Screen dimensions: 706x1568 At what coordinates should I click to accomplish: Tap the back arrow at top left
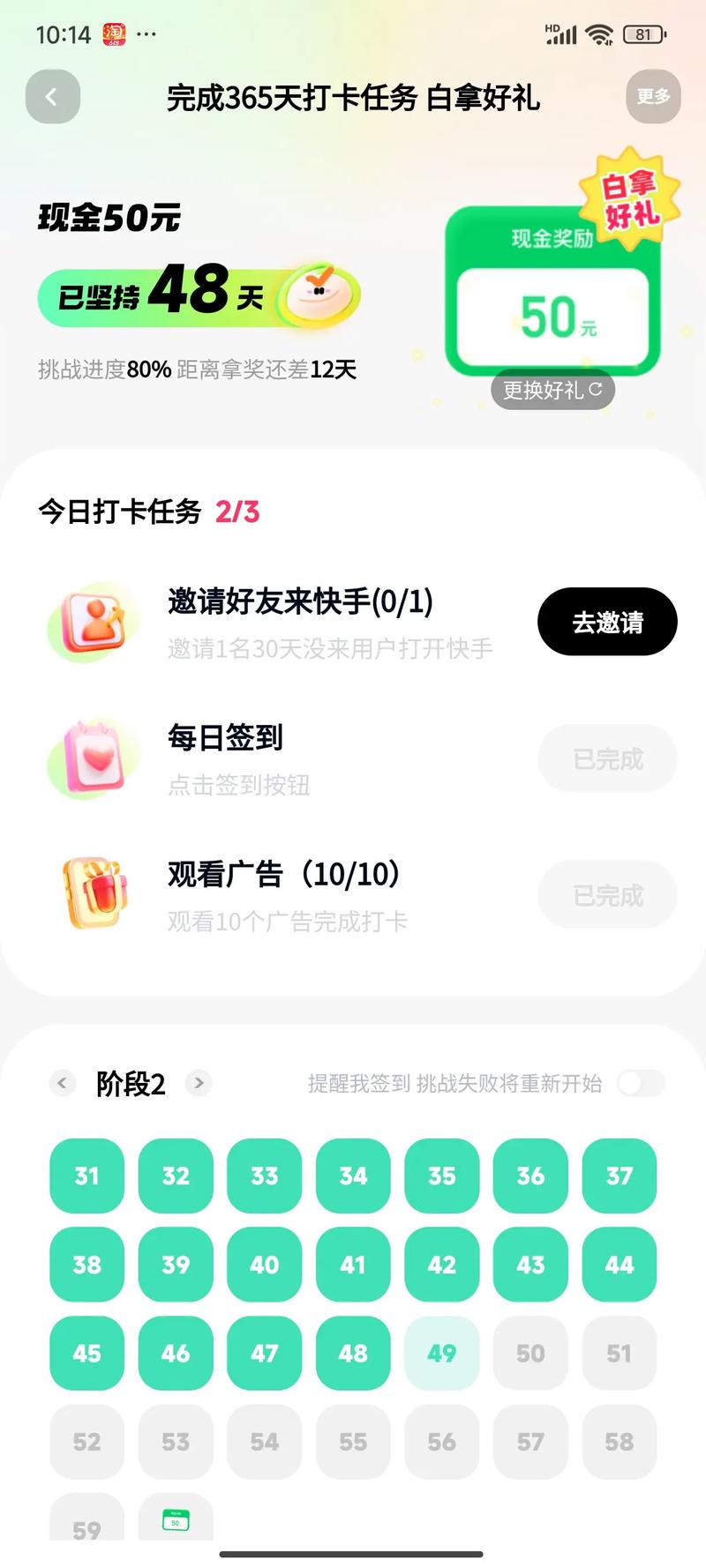click(52, 98)
